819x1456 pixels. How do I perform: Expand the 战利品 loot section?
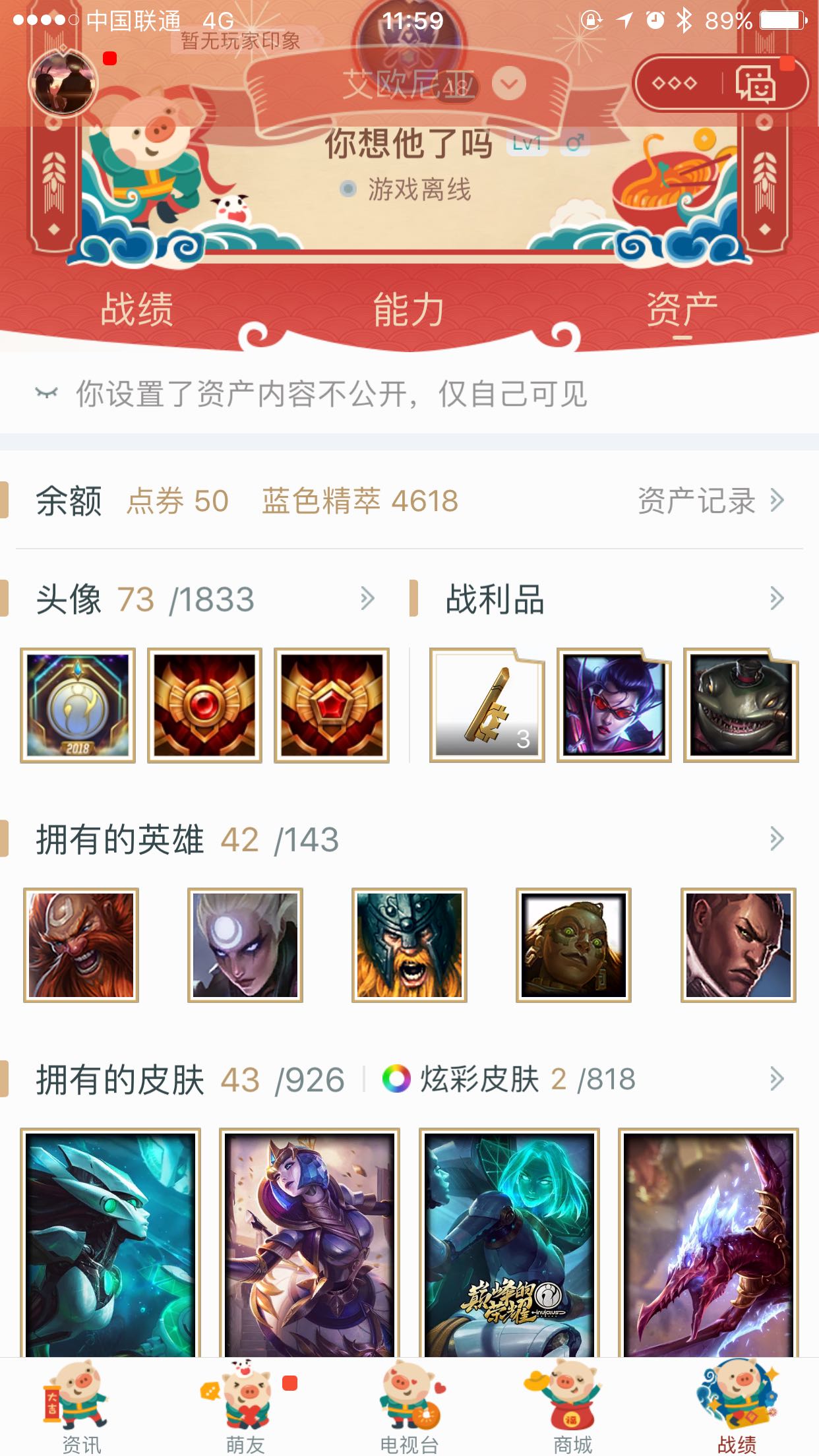776,599
